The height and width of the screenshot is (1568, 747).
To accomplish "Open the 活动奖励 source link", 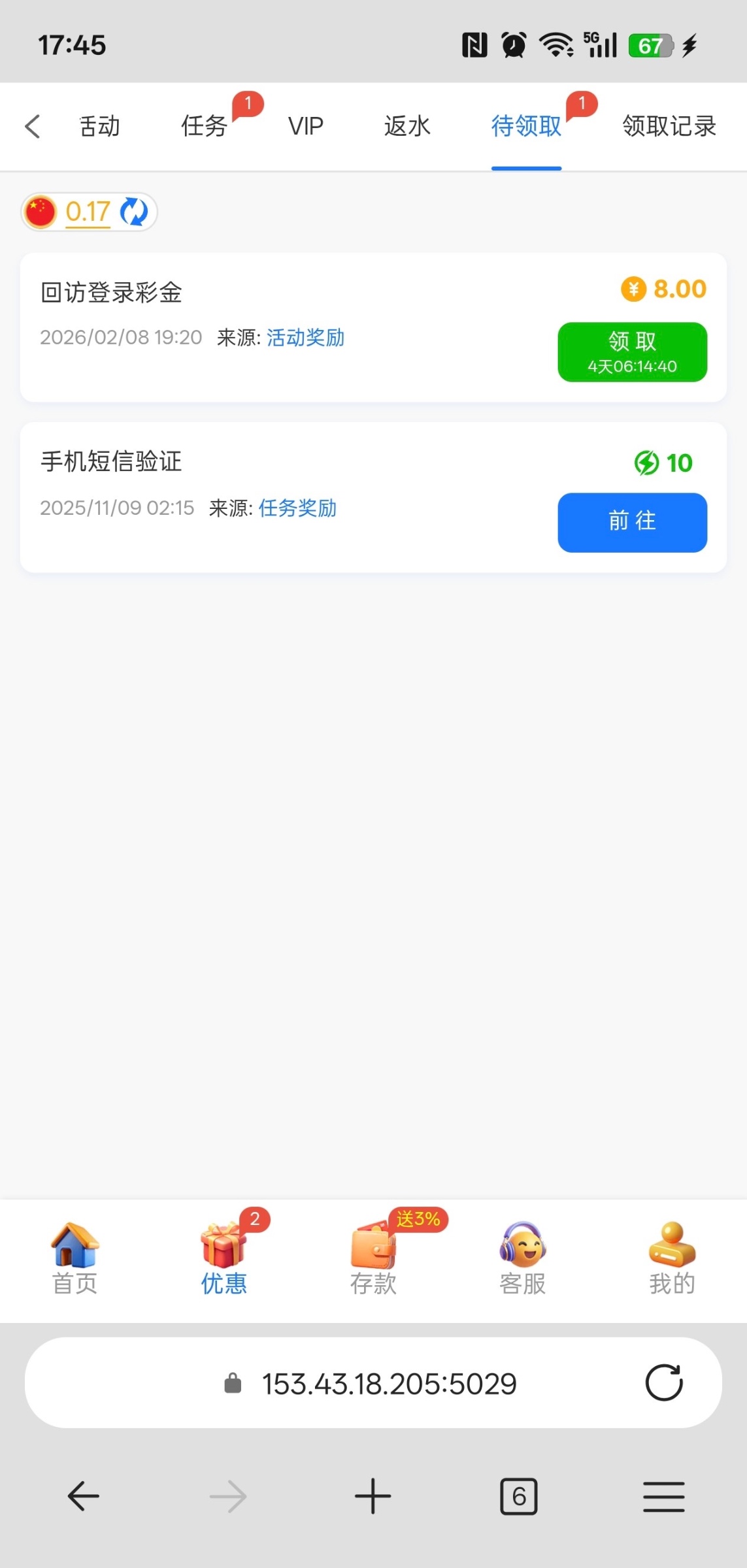I will [305, 338].
